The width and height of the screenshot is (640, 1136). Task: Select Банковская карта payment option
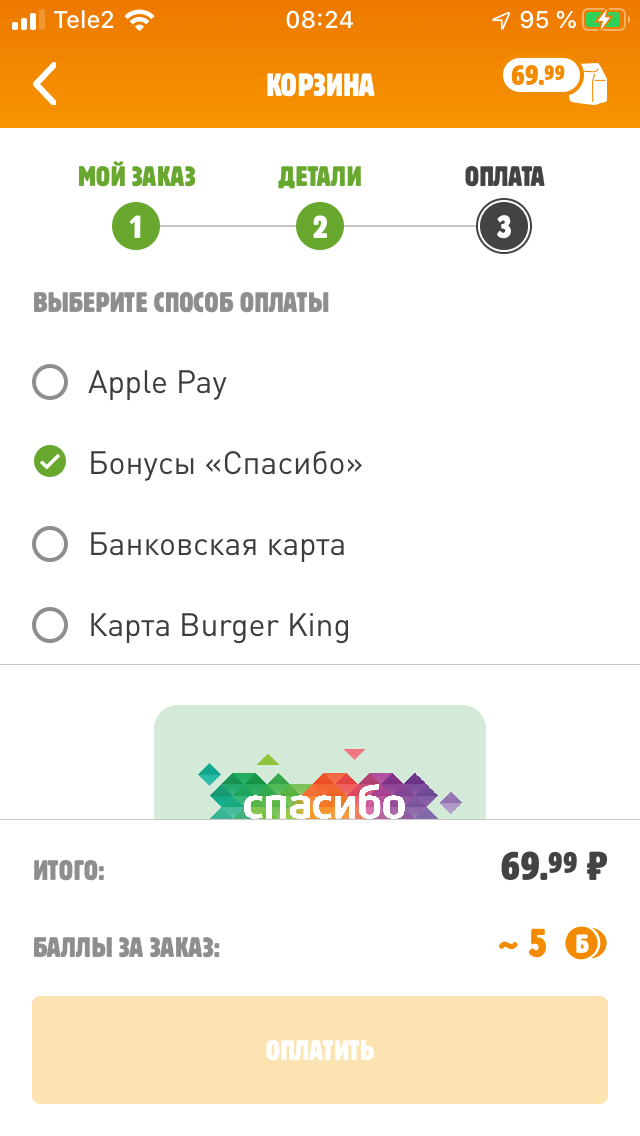tap(50, 545)
